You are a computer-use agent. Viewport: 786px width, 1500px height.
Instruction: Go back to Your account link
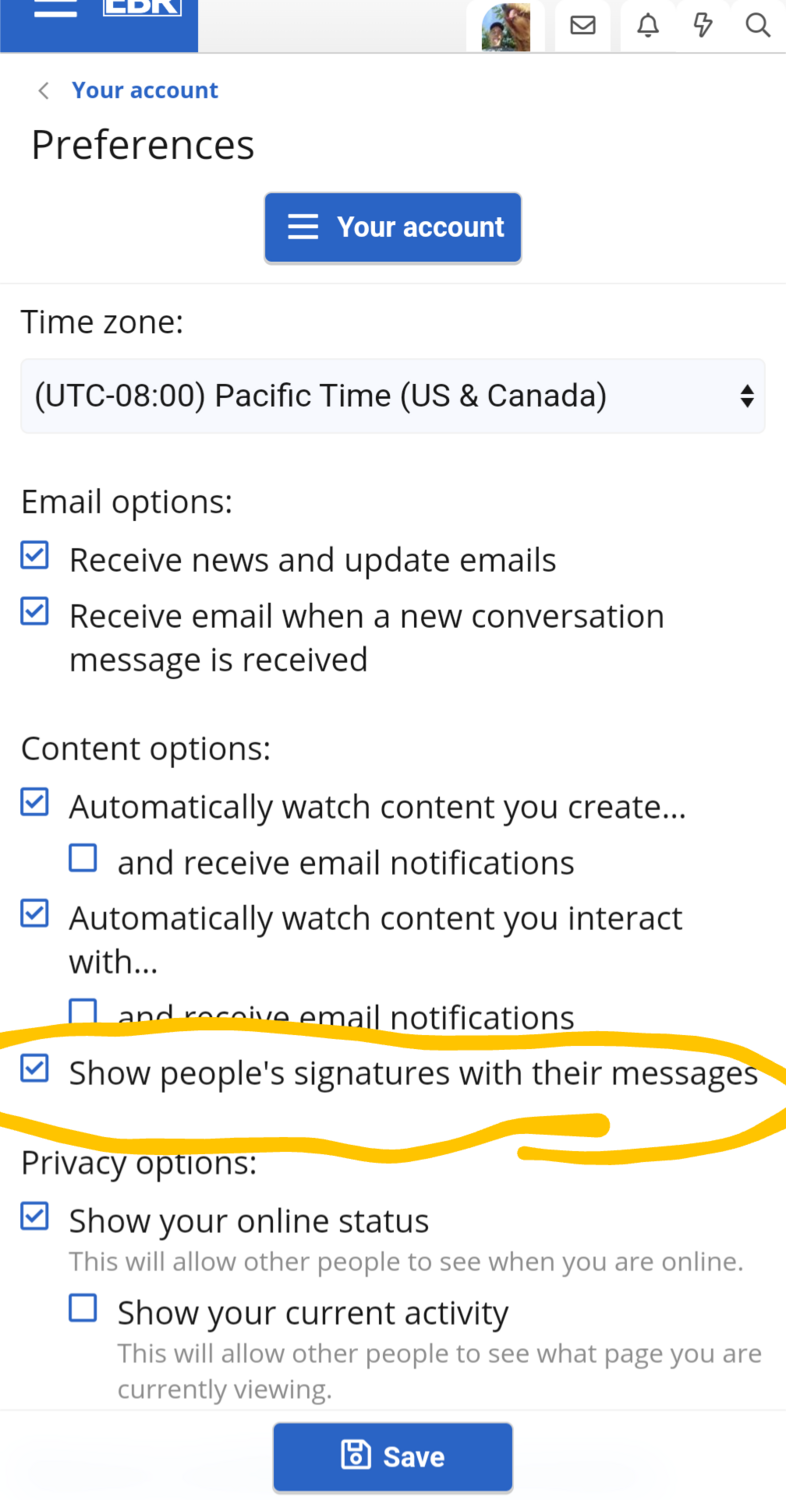pos(144,90)
